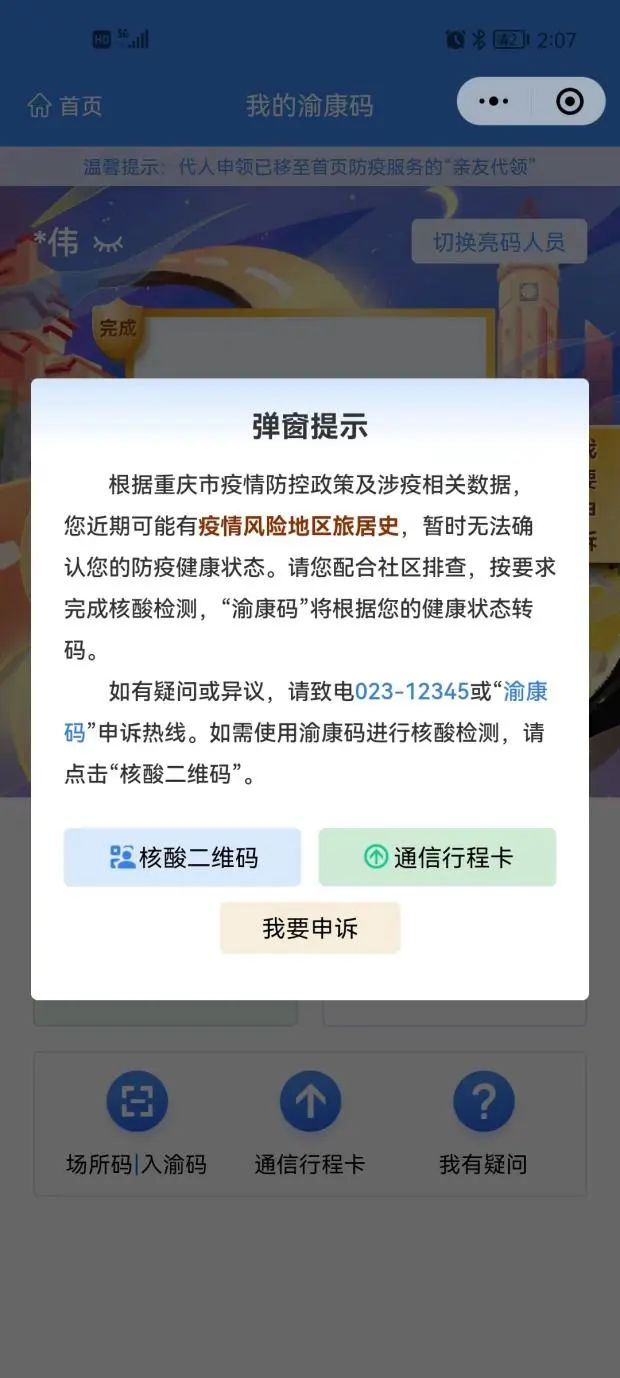
Task: Open the mini program more-options menu
Action: coord(493,102)
